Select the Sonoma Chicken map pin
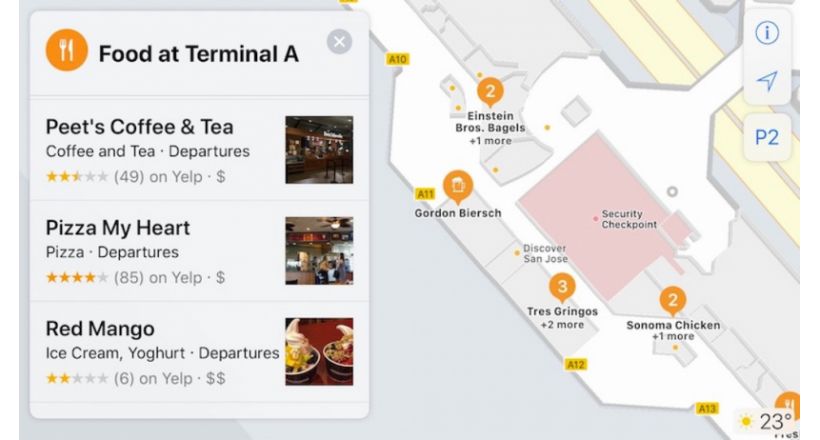The image size is (820, 440). pyautogui.click(x=673, y=301)
